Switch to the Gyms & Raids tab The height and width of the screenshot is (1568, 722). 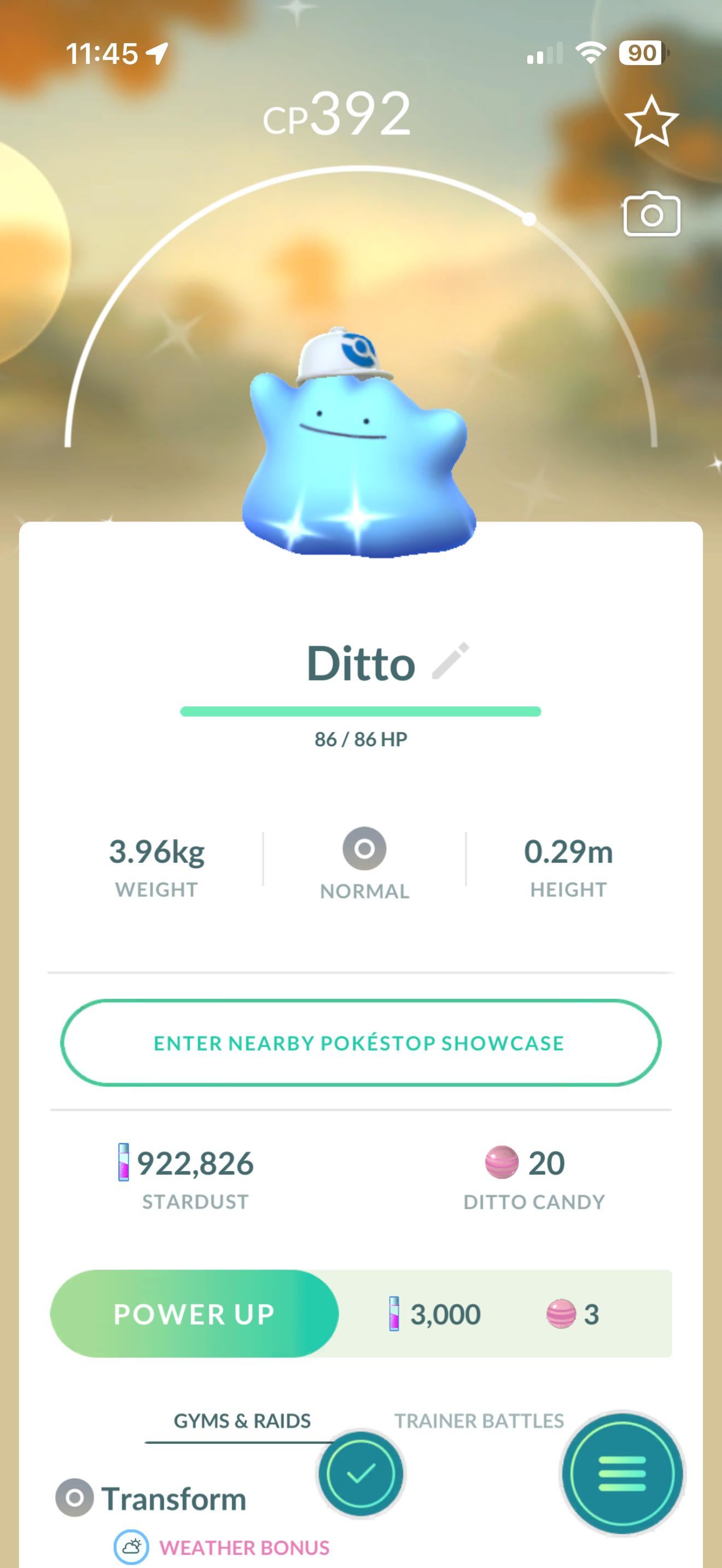pos(242,1421)
